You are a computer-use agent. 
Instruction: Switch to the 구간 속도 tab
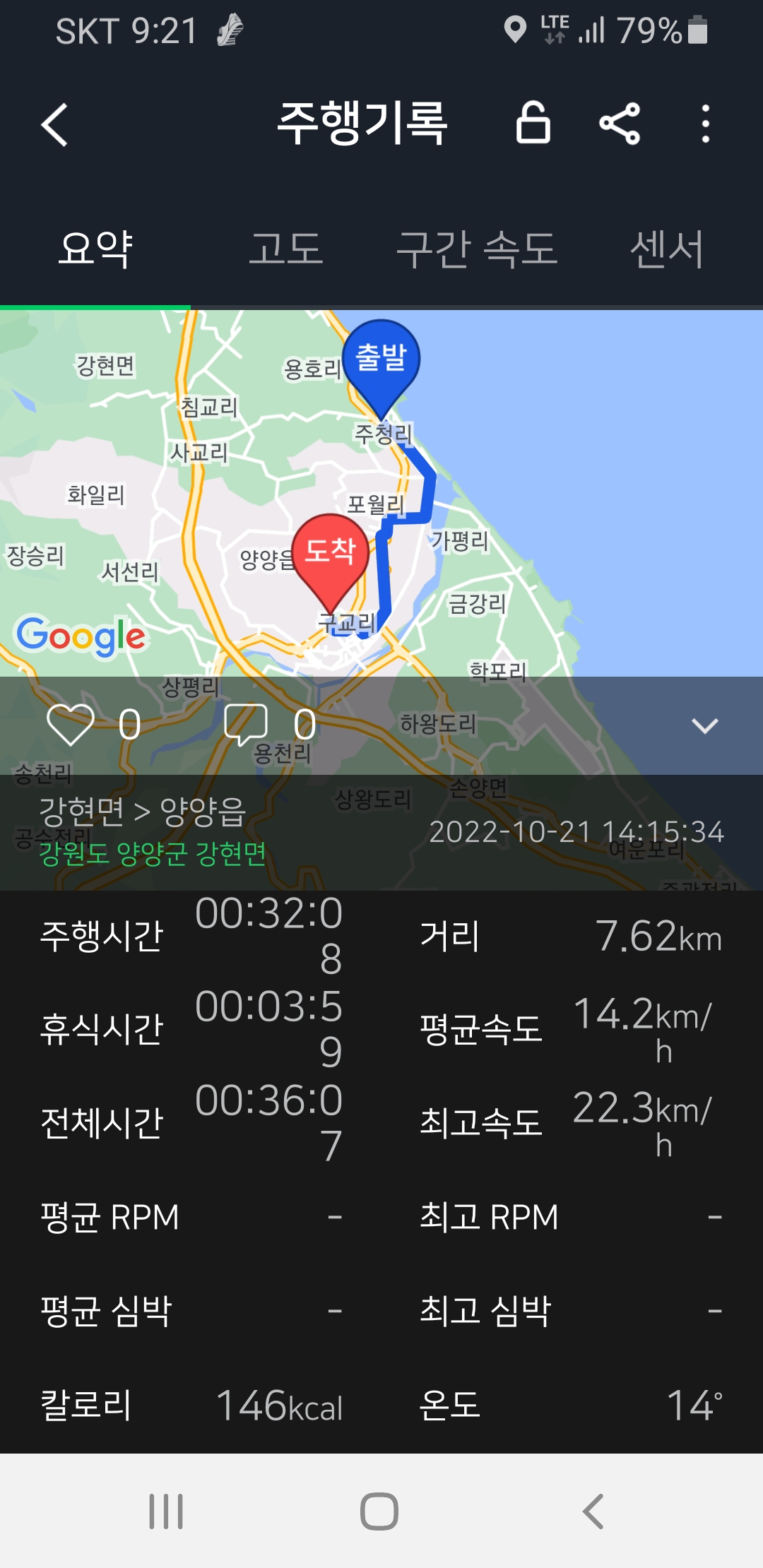click(477, 249)
